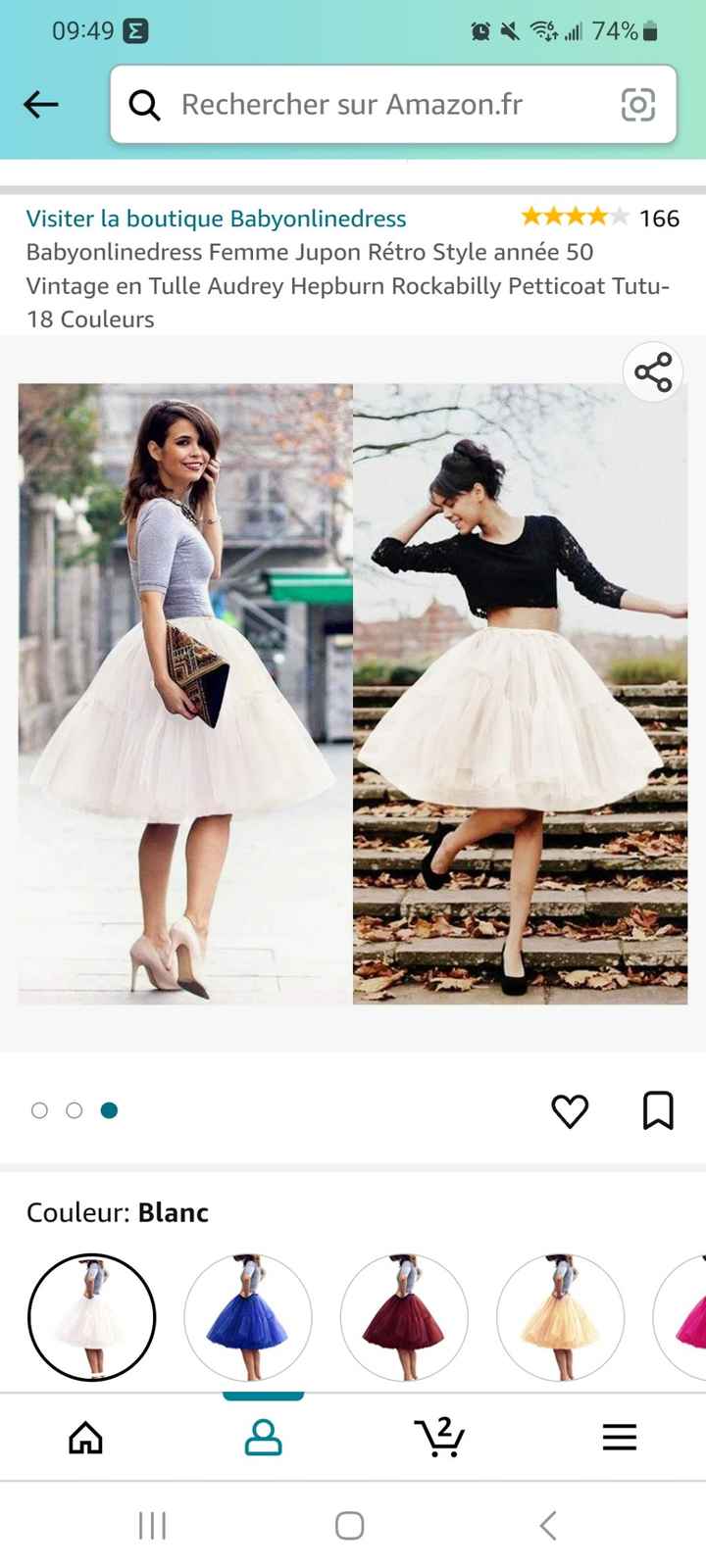The width and height of the screenshot is (706, 1568).
Task: Visit the Babyonlinedress boutique link
Action: click(x=216, y=219)
